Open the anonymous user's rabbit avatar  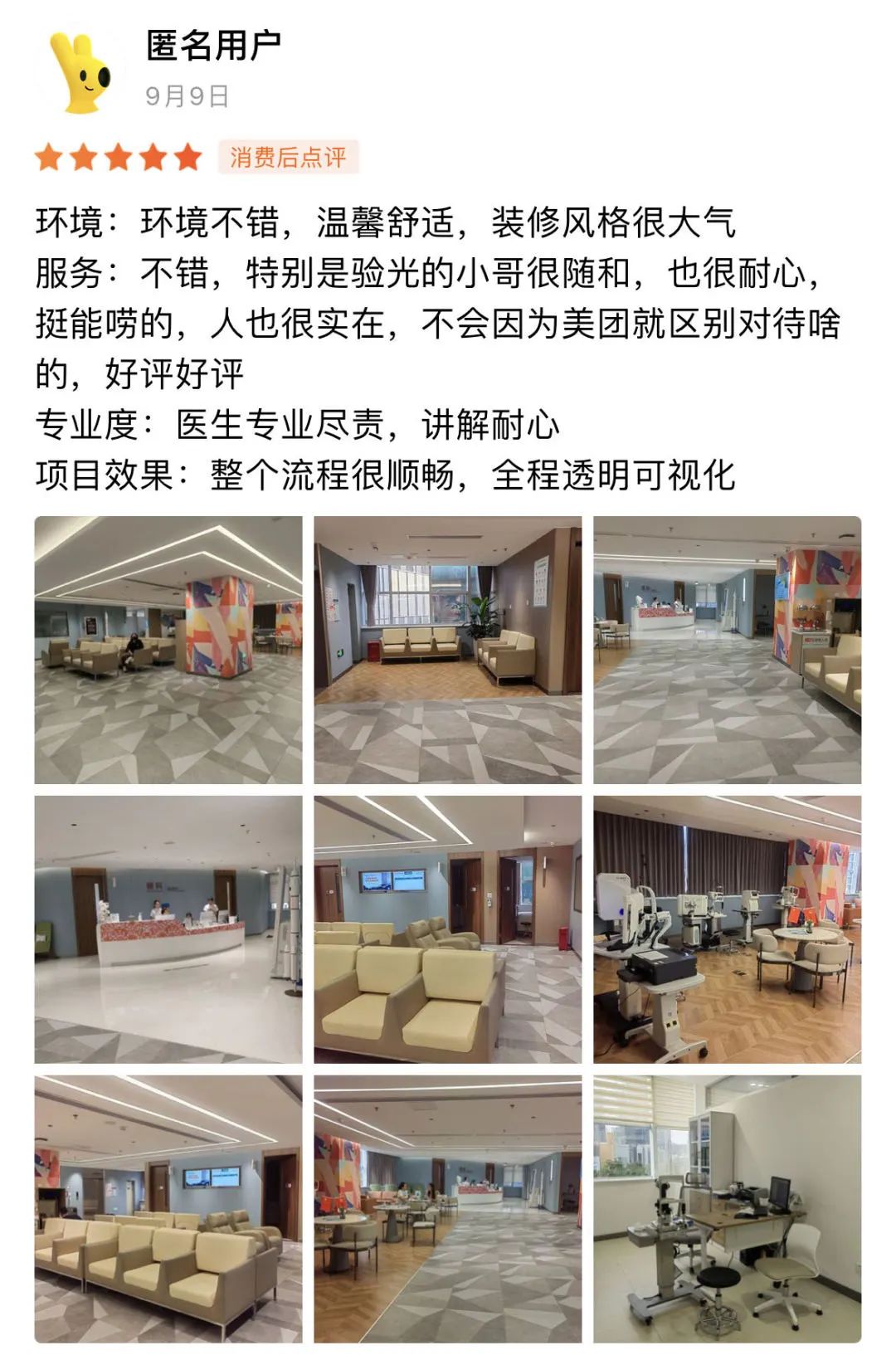[80, 73]
